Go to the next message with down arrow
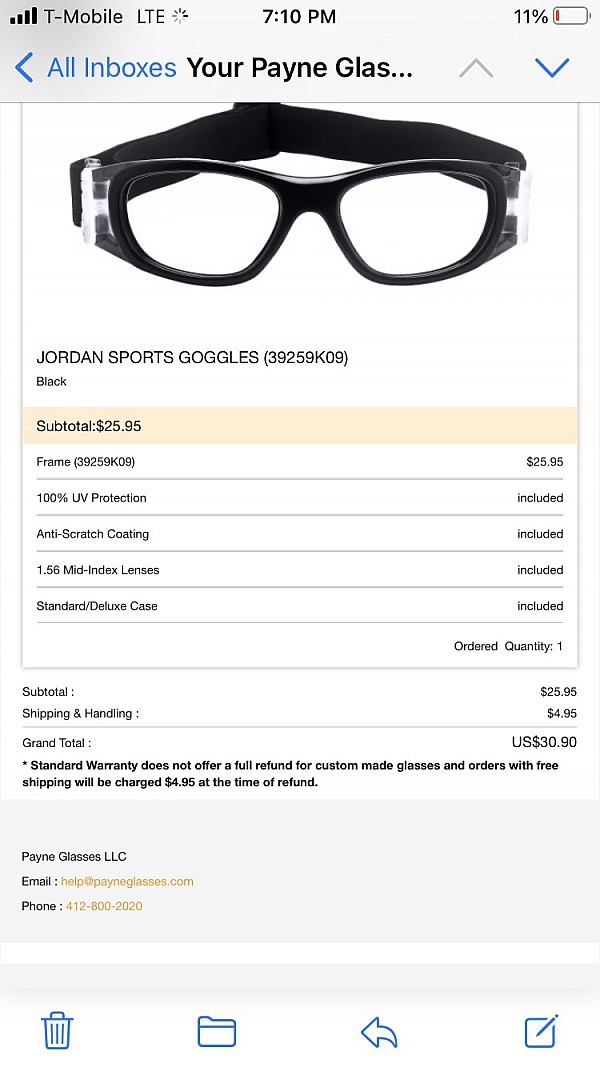The image size is (600, 1067). (552, 68)
